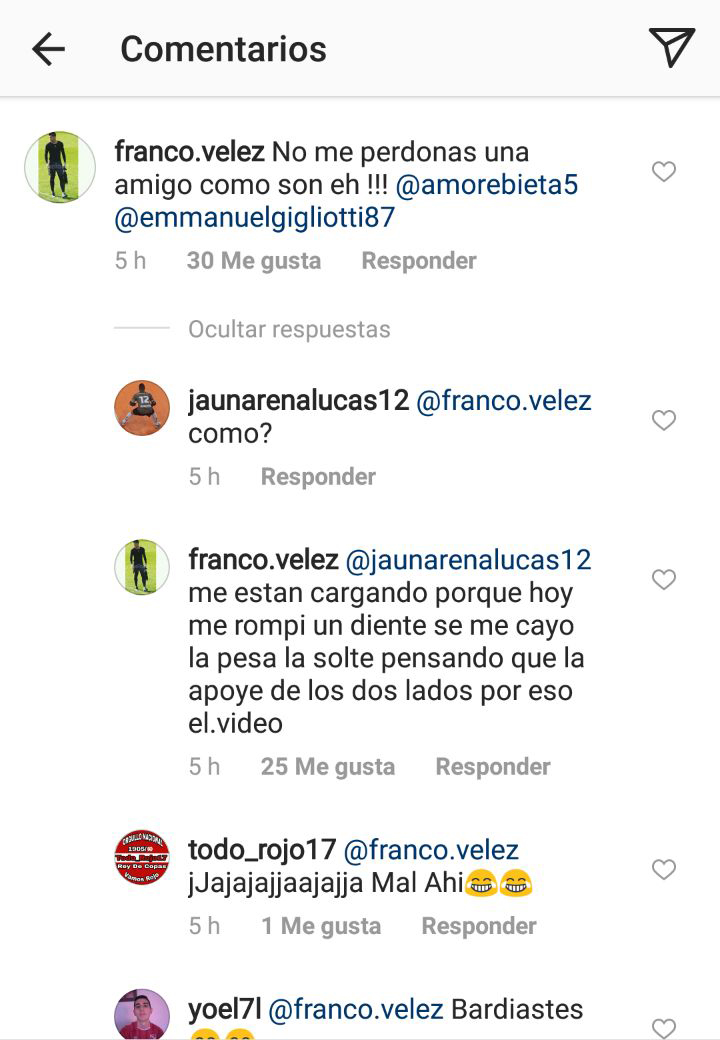Go back from Comentarios
Screen dimensions: 720x1040
48,49
